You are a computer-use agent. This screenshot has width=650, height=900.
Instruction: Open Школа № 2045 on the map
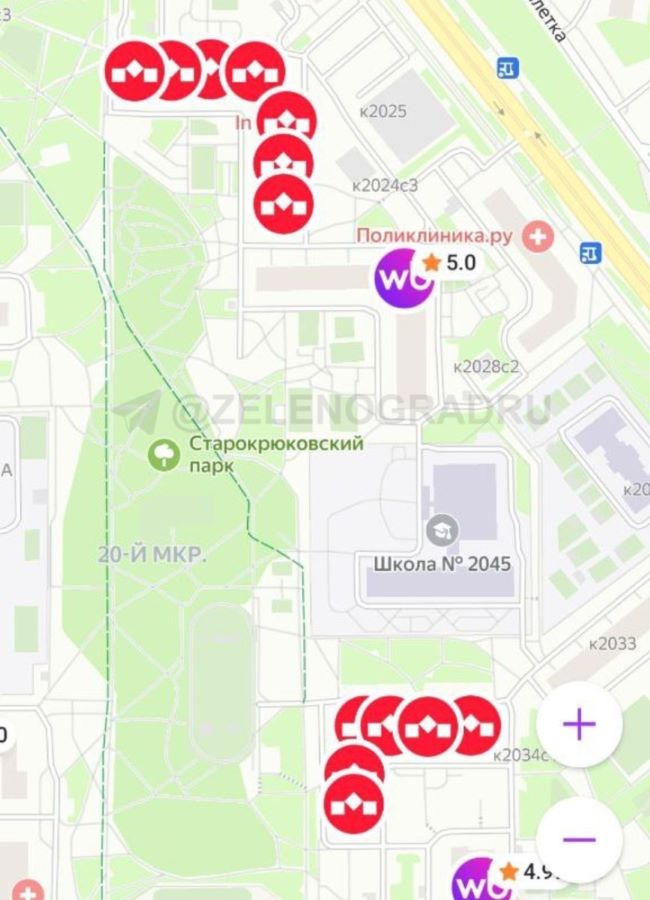tap(442, 530)
